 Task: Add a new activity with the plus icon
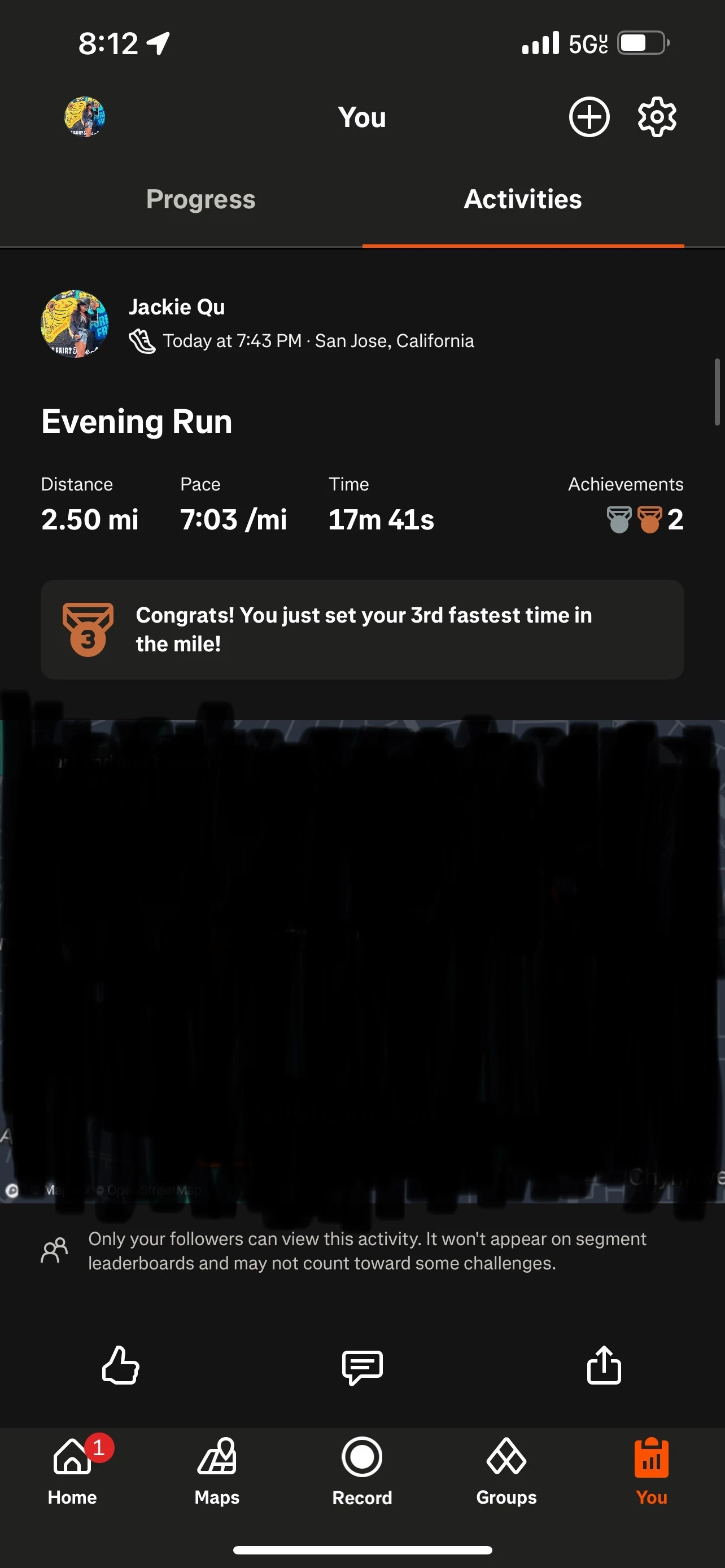(x=589, y=117)
